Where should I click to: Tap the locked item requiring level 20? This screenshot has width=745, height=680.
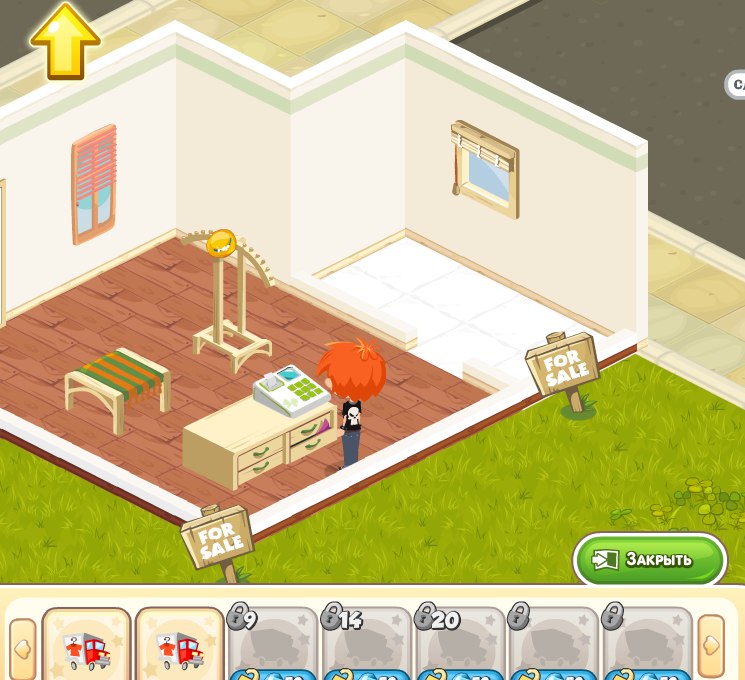point(459,645)
